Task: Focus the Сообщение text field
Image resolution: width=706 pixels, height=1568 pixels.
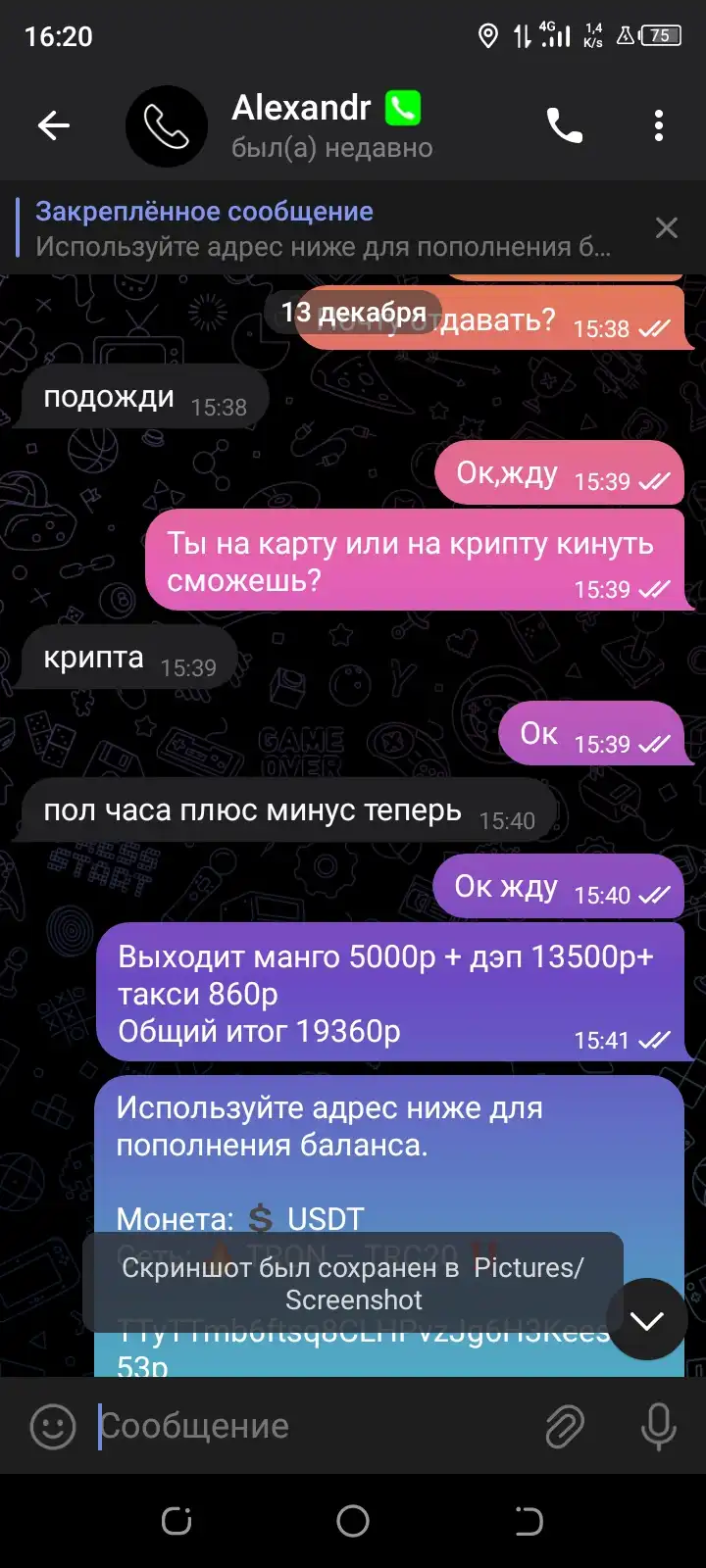Action: point(312,1426)
